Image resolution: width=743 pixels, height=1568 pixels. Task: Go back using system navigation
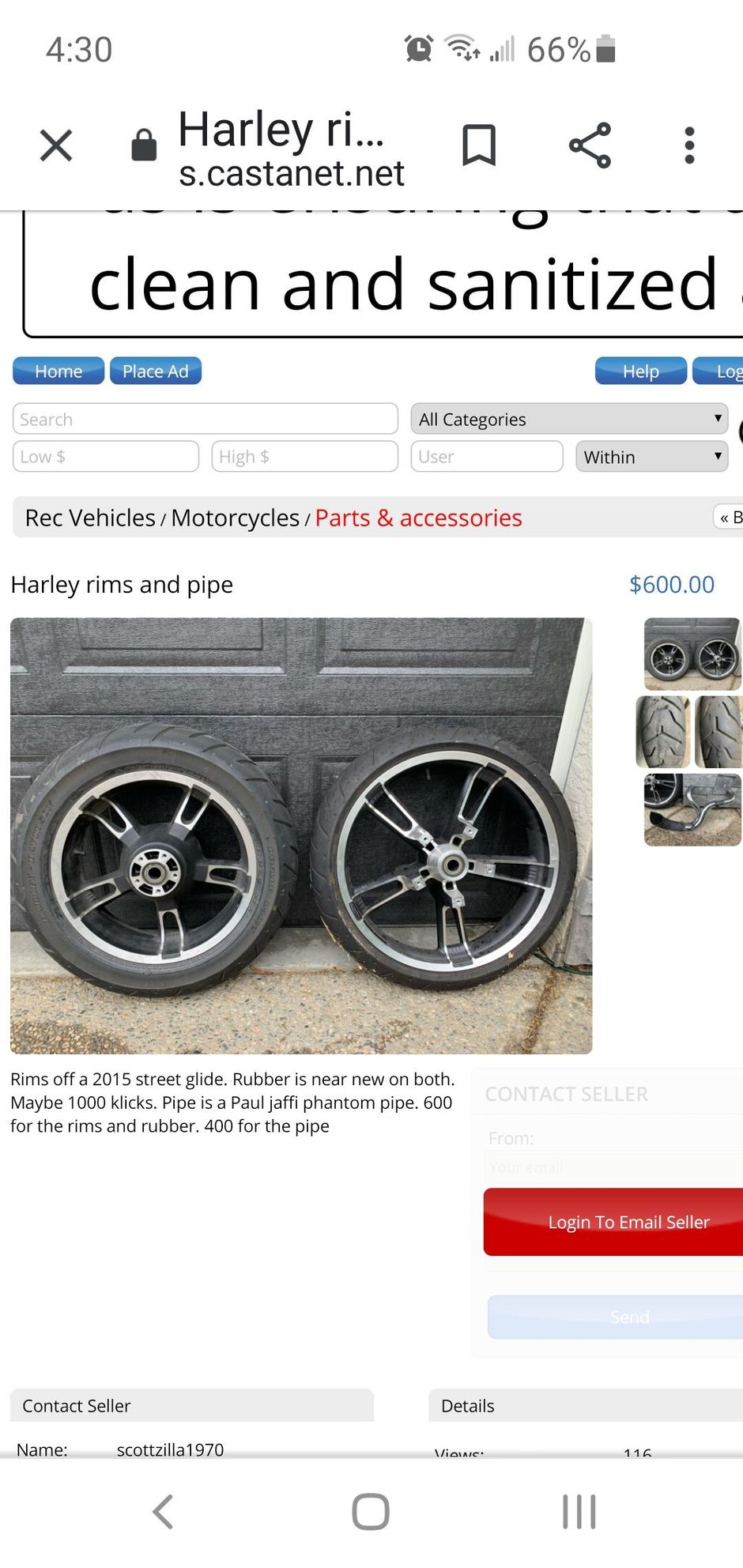coord(163,1512)
